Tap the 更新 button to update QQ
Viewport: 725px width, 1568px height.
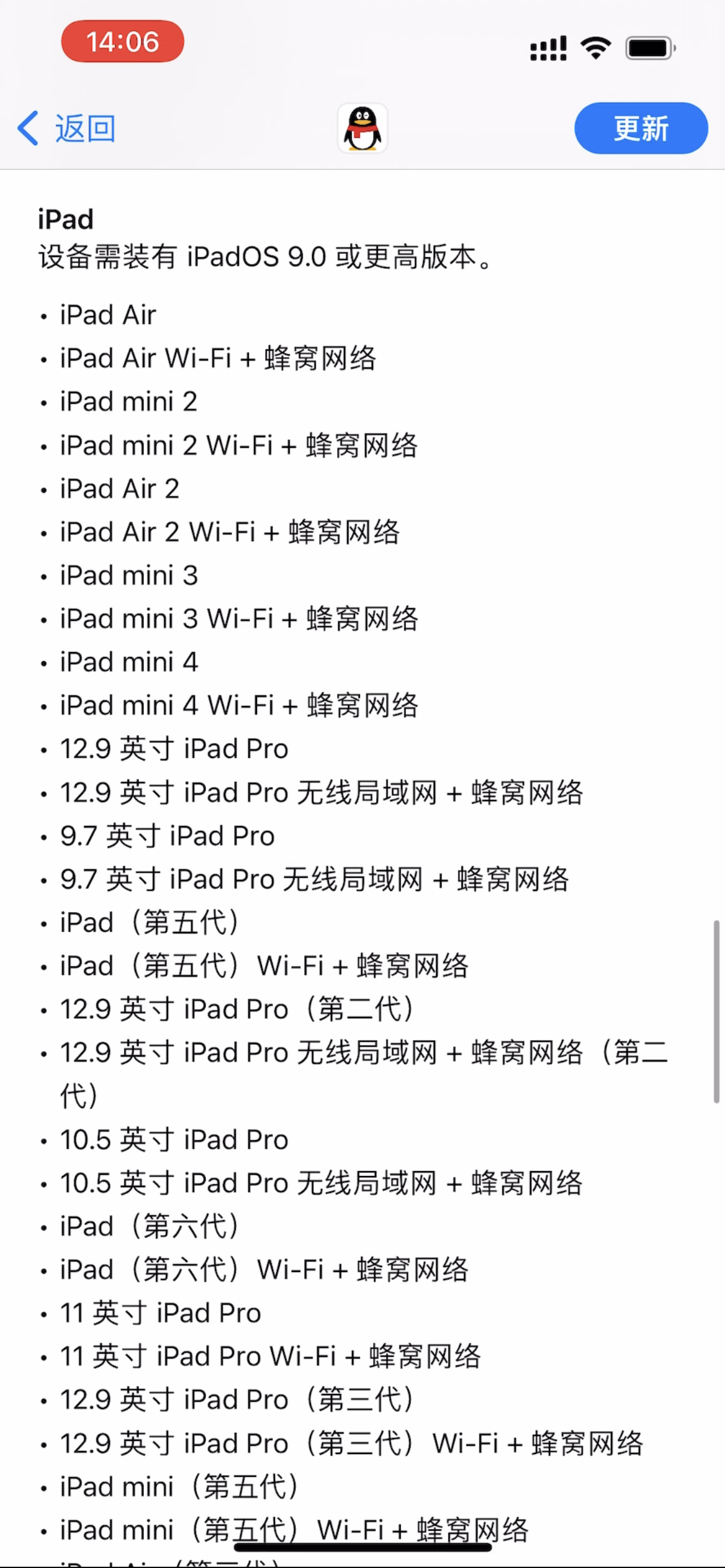(x=641, y=128)
